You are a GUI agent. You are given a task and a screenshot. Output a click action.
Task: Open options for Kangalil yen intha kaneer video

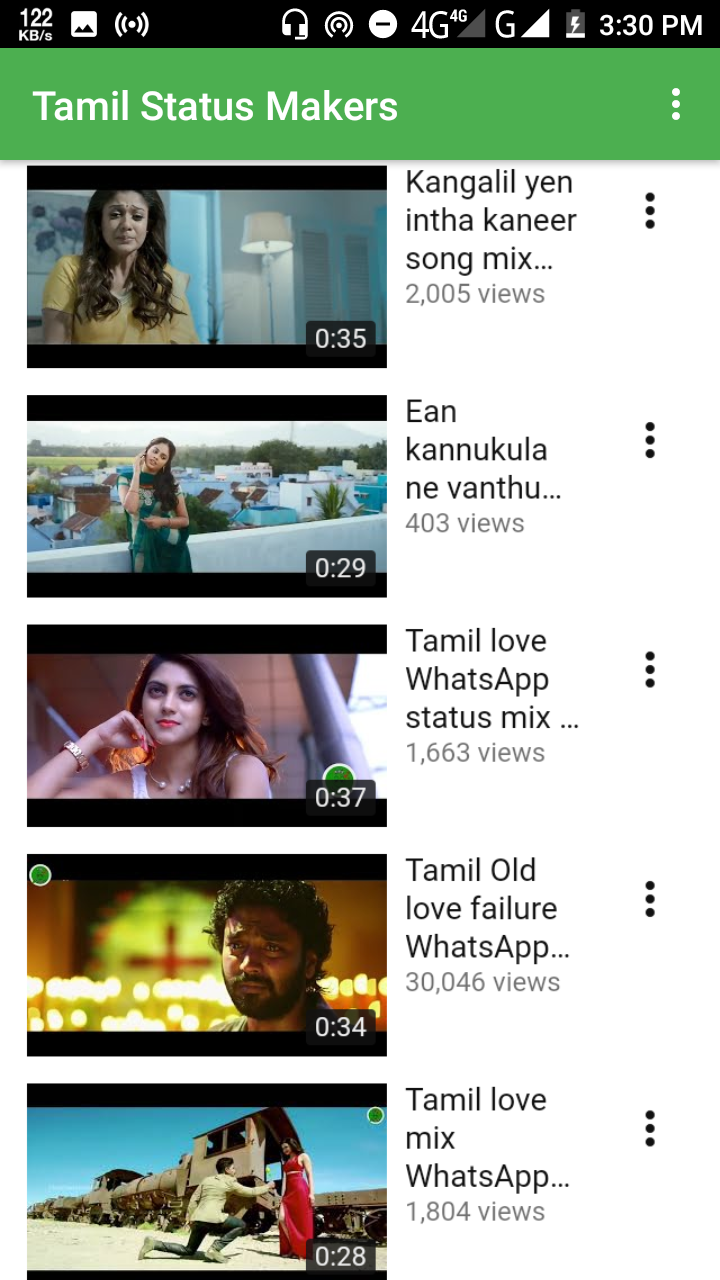click(x=649, y=211)
